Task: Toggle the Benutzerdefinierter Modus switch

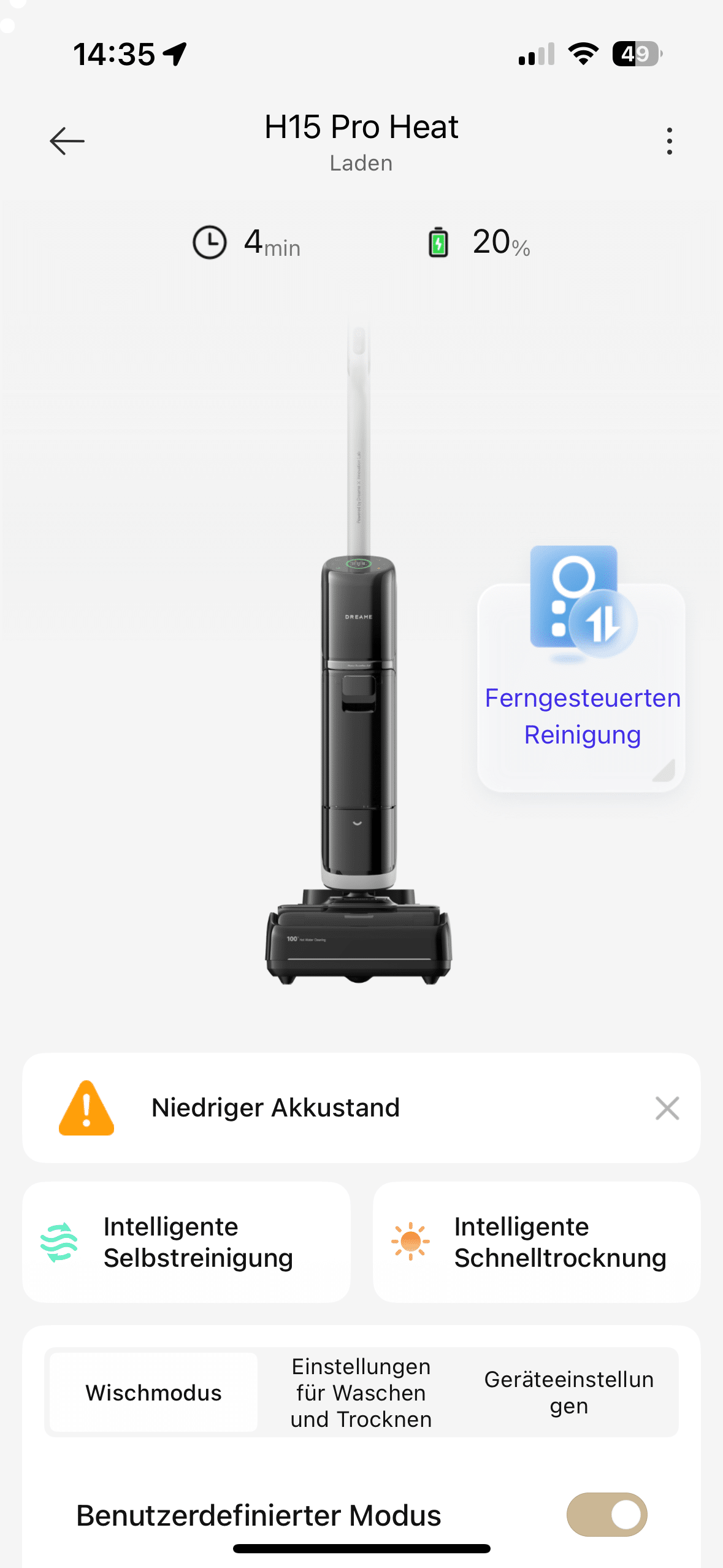Action: tap(606, 1514)
